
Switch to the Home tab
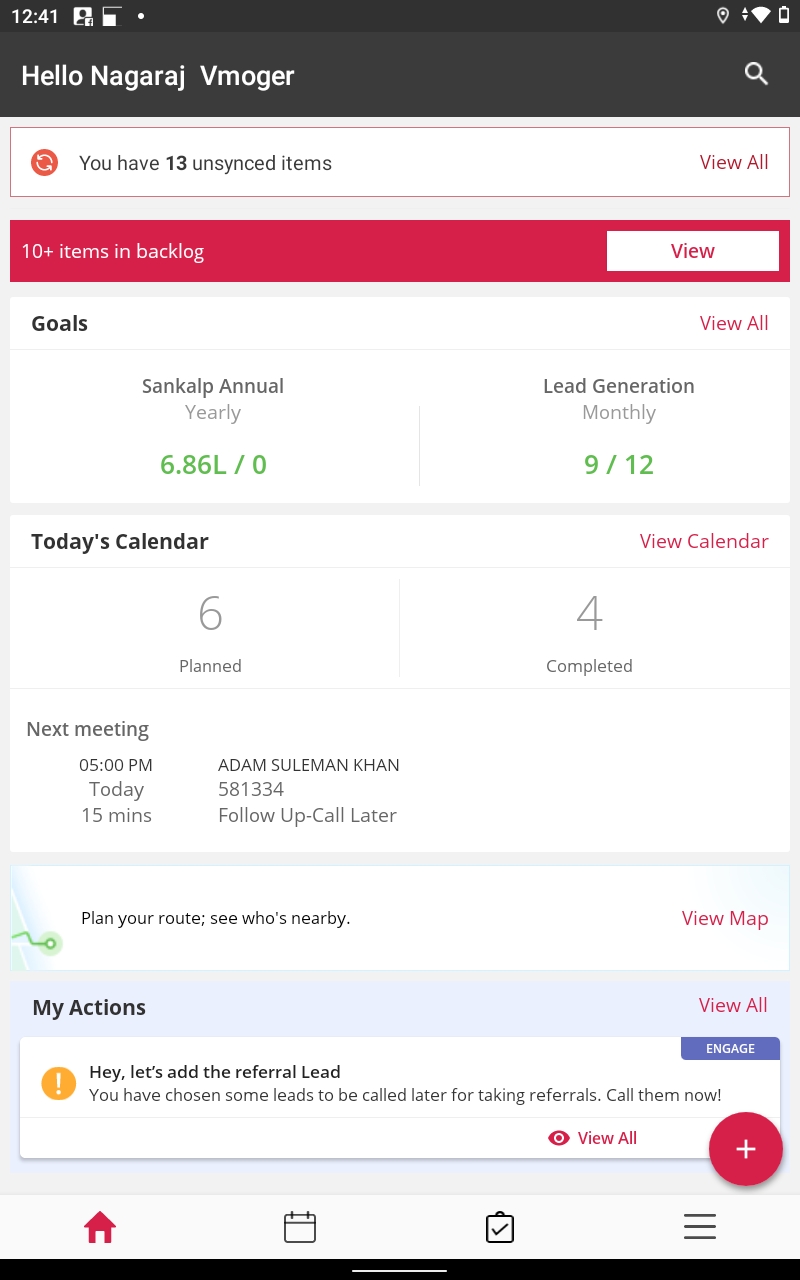pos(100,1227)
